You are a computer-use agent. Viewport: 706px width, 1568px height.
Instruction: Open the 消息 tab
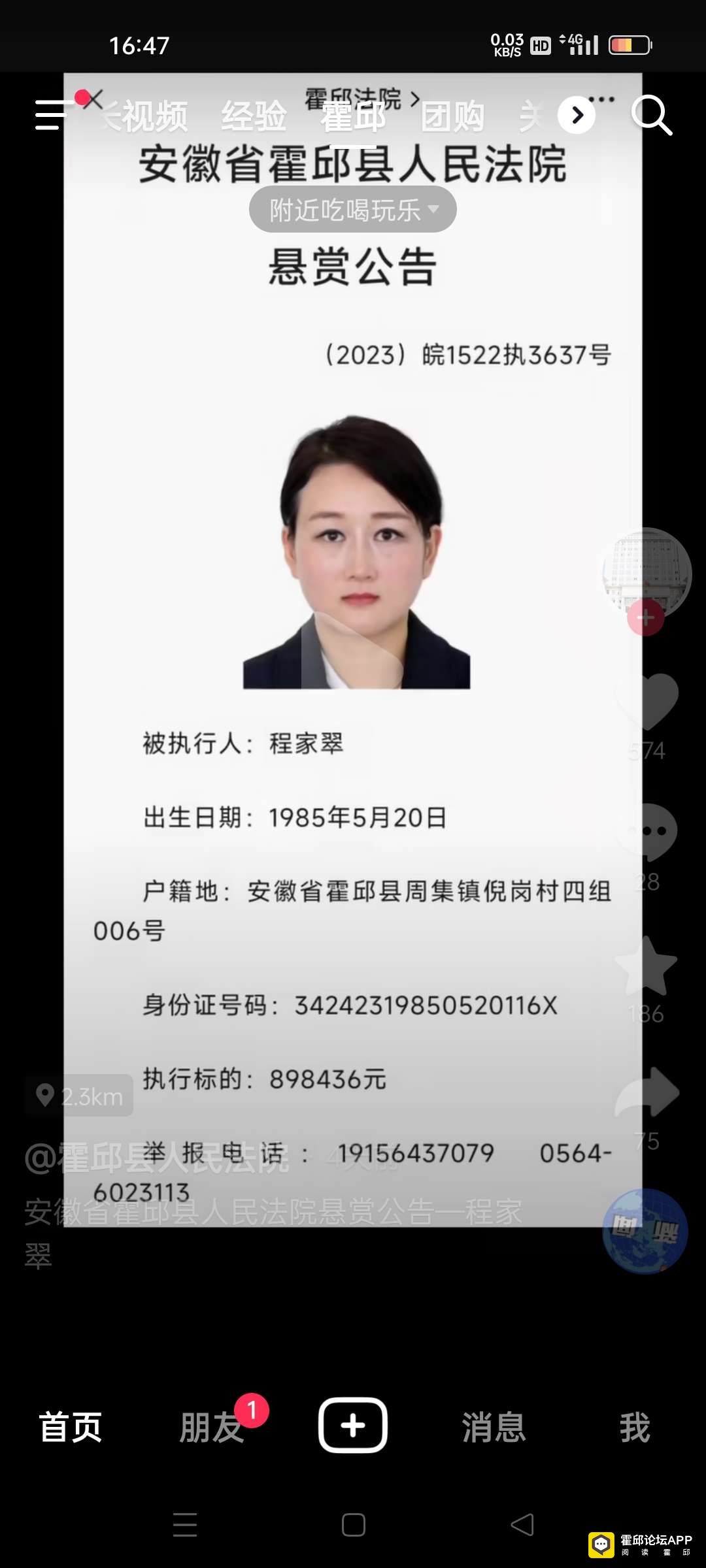click(x=494, y=1427)
